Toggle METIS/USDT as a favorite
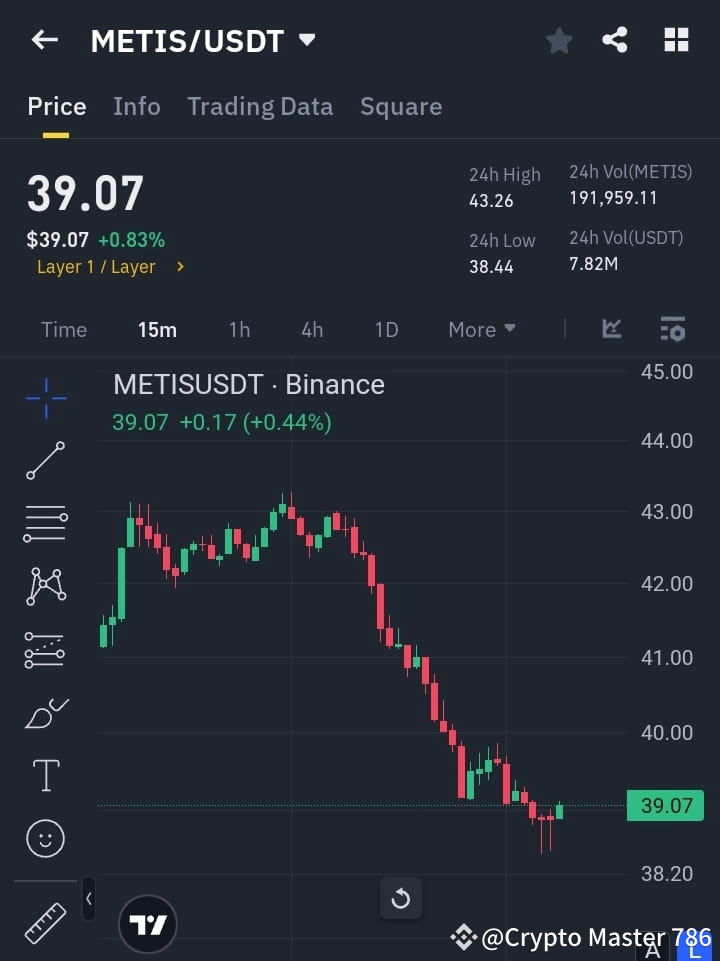The width and height of the screenshot is (720, 961). click(558, 40)
